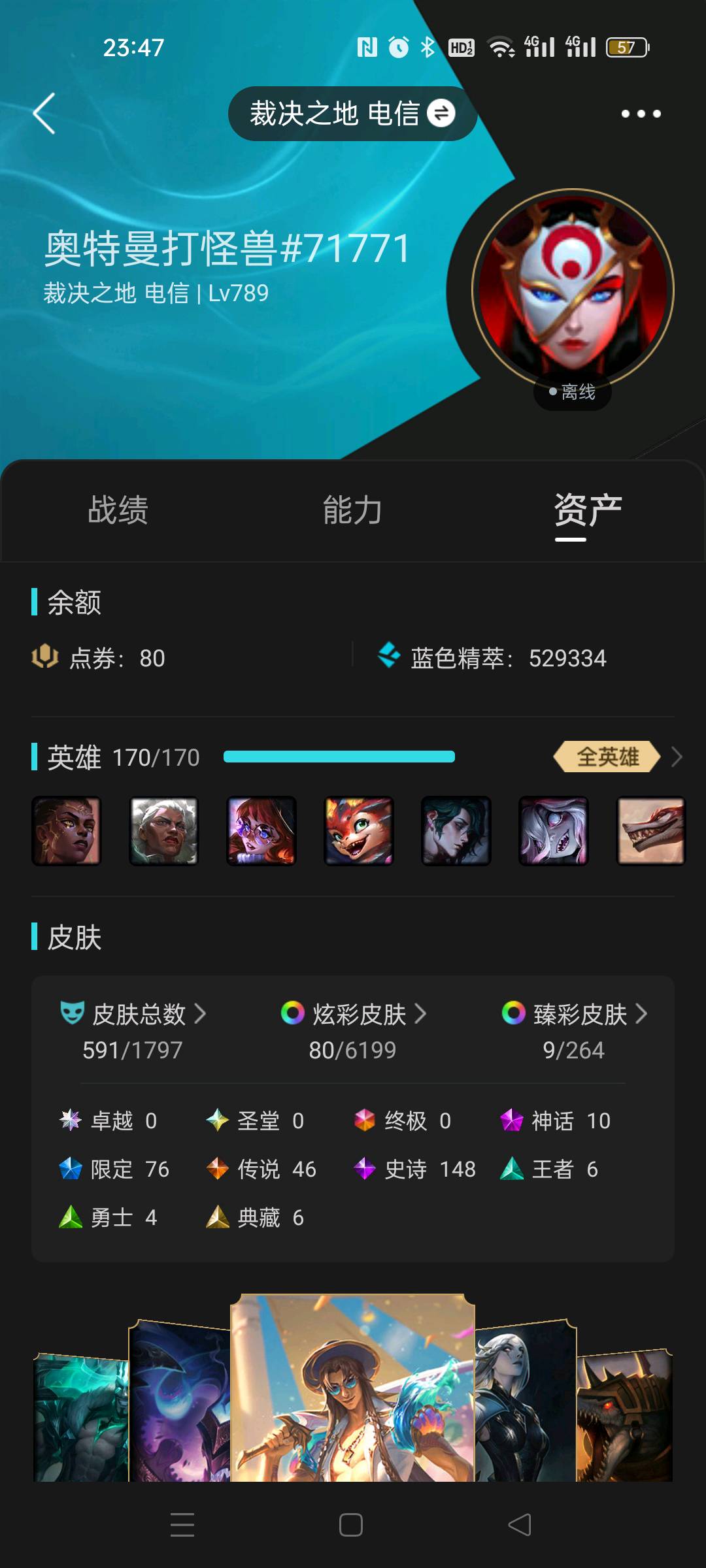Open the 全英雄 badge
706x1568 pixels.
click(x=608, y=757)
